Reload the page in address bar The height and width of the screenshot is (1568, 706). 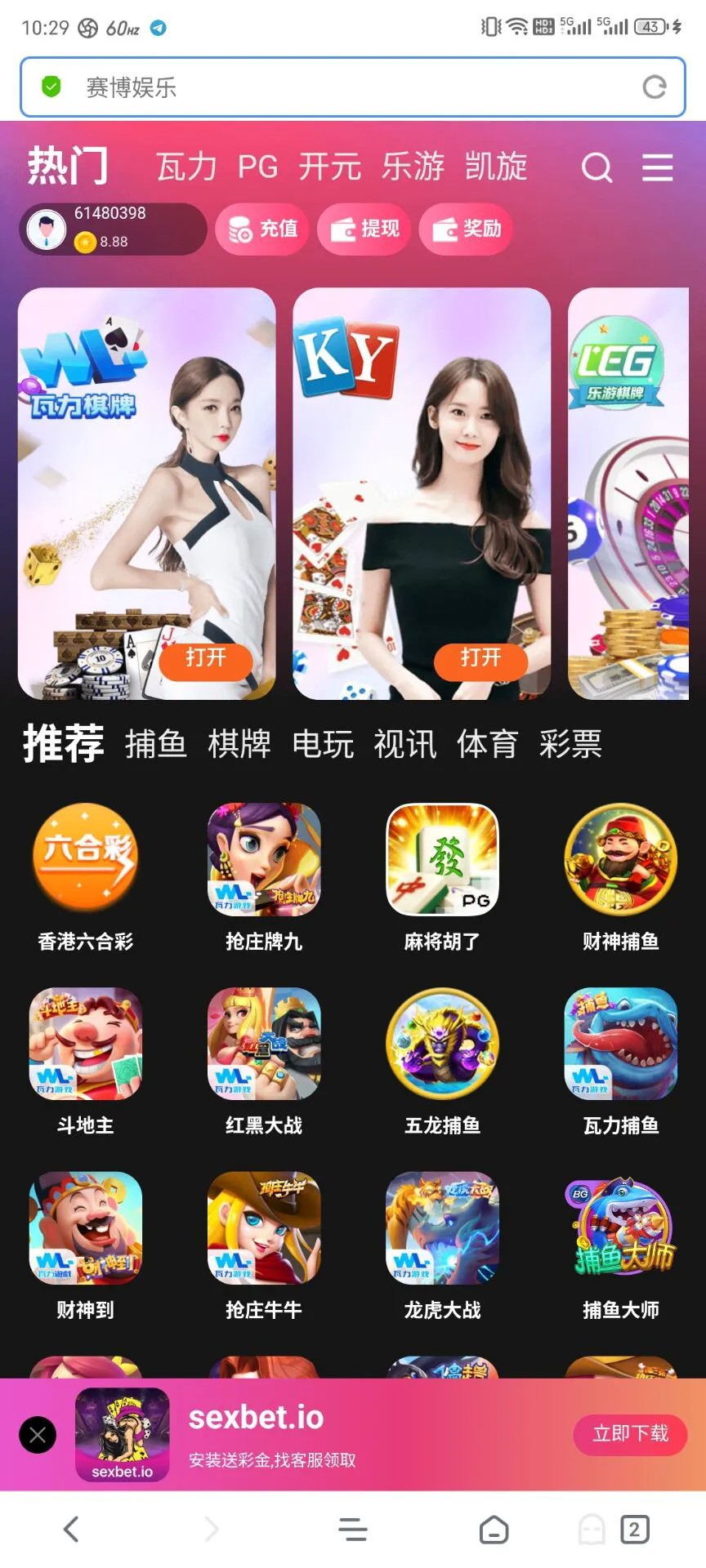click(654, 87)
